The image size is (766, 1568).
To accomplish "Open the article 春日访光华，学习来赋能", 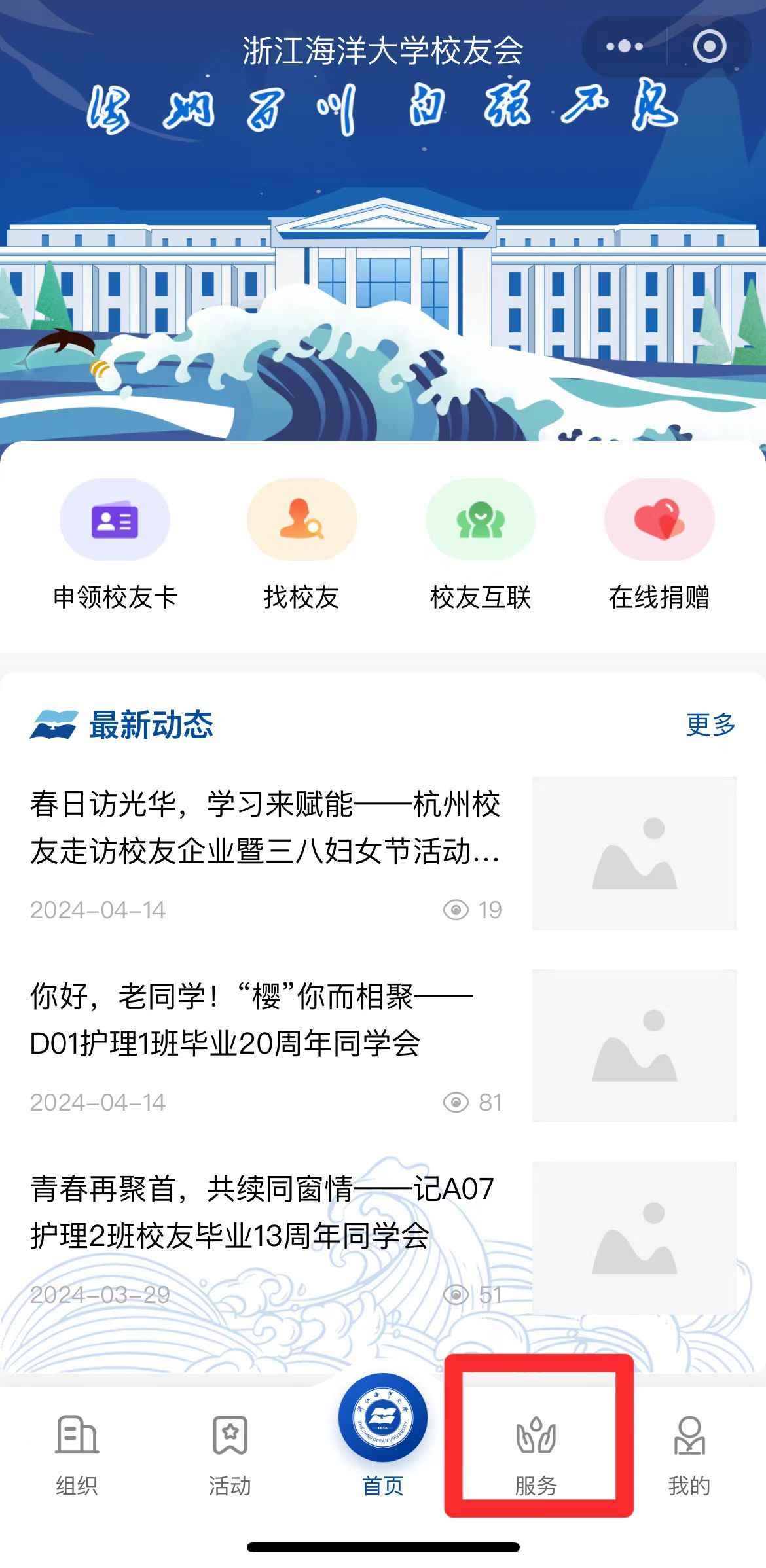I will click(x=265, y=828).
